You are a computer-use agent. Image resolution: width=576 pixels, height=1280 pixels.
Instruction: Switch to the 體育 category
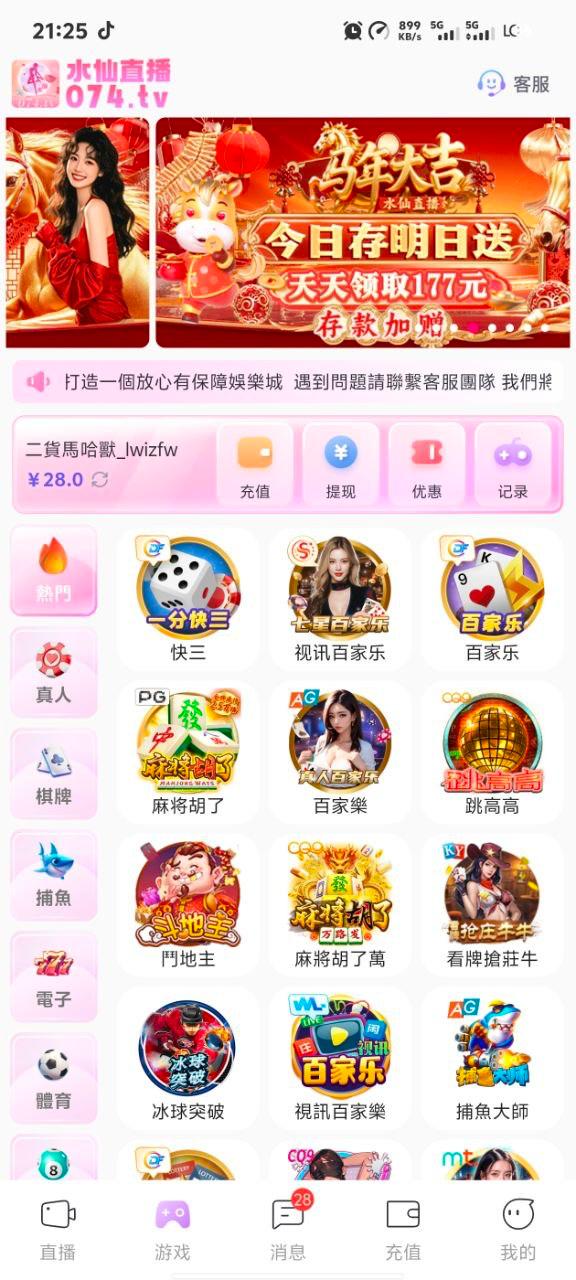tap(54, 1078)
